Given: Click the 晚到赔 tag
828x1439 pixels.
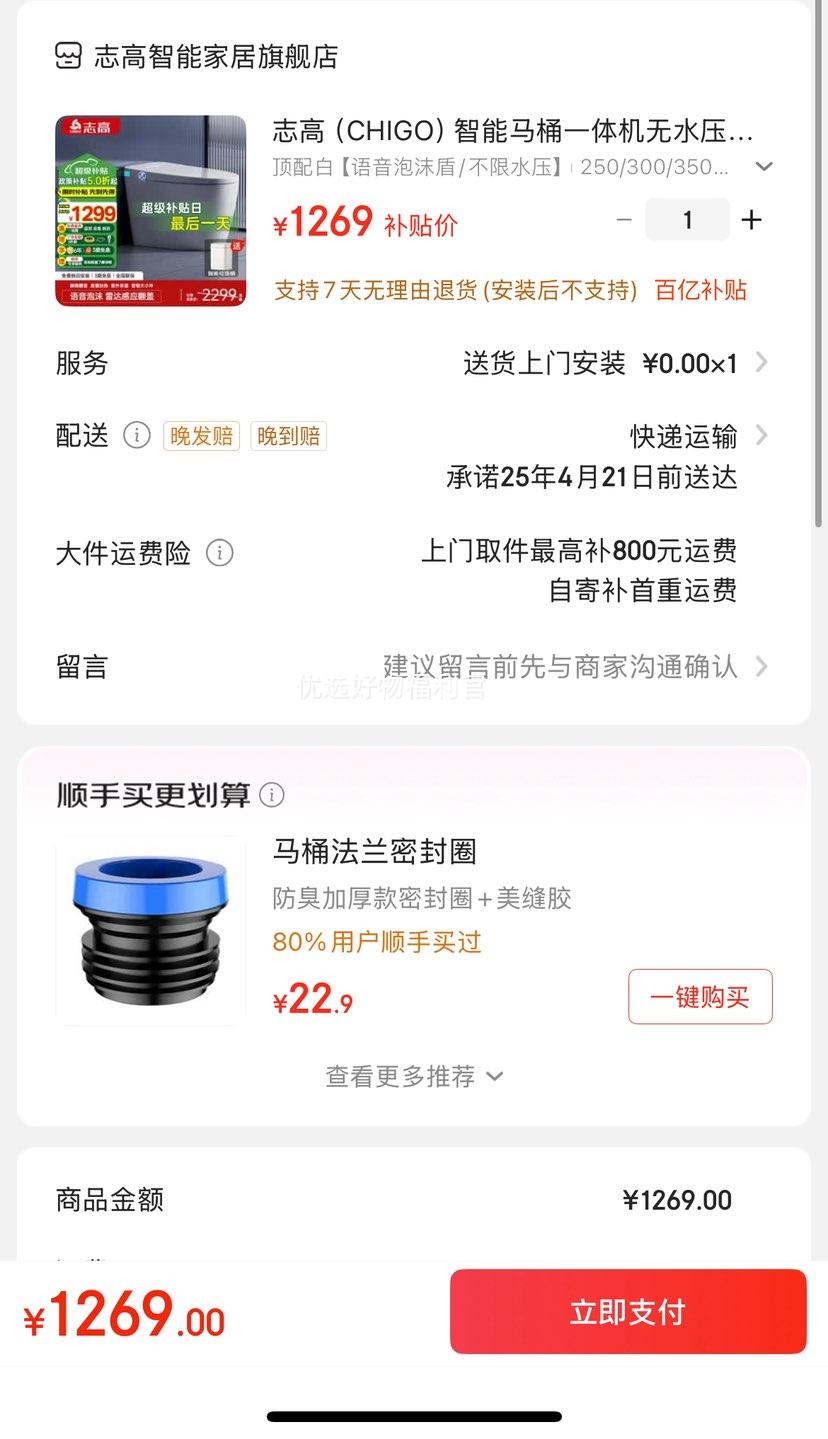Looking at the screenshot, I should point(288,437).
